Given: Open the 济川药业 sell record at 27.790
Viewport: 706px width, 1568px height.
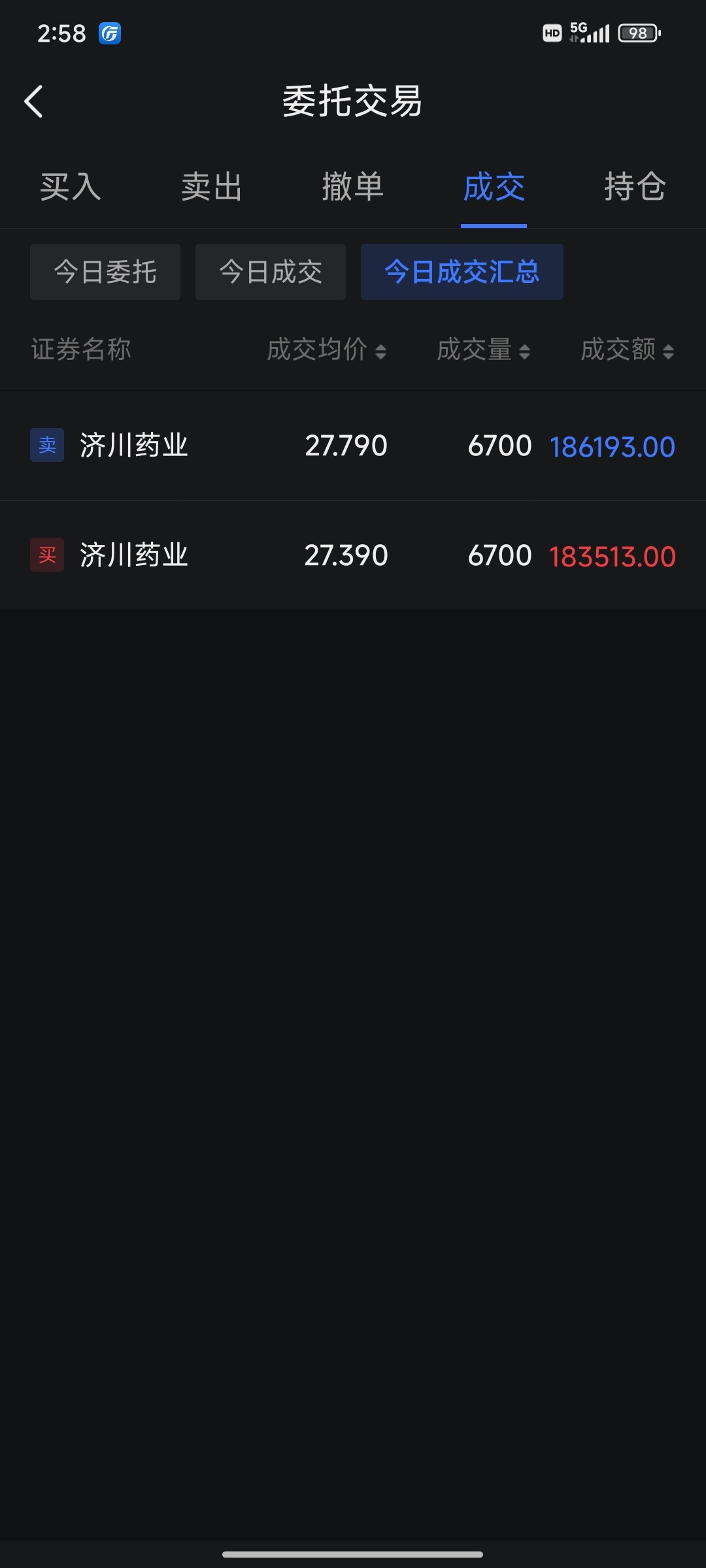Looking at the screenshot, I should click(353, 446).
